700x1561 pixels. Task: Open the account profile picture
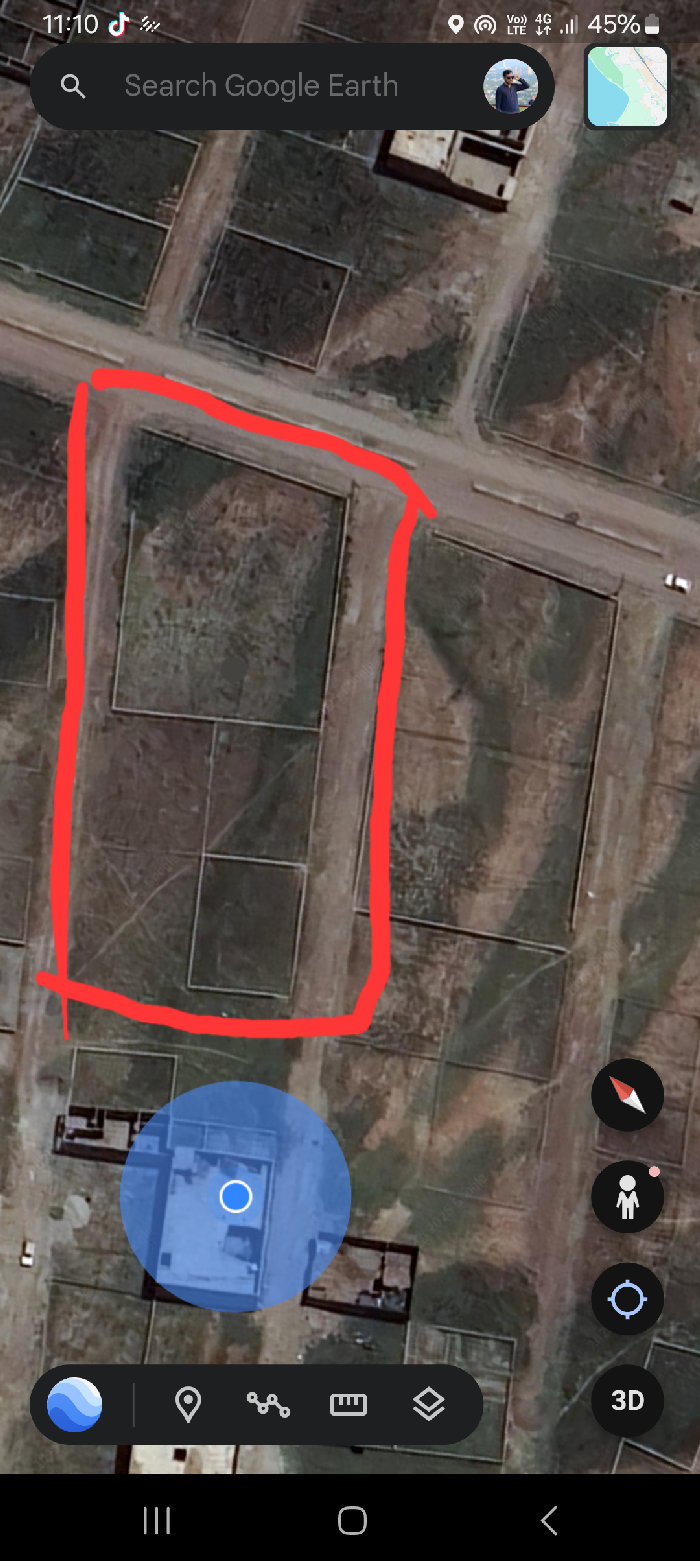511,86
